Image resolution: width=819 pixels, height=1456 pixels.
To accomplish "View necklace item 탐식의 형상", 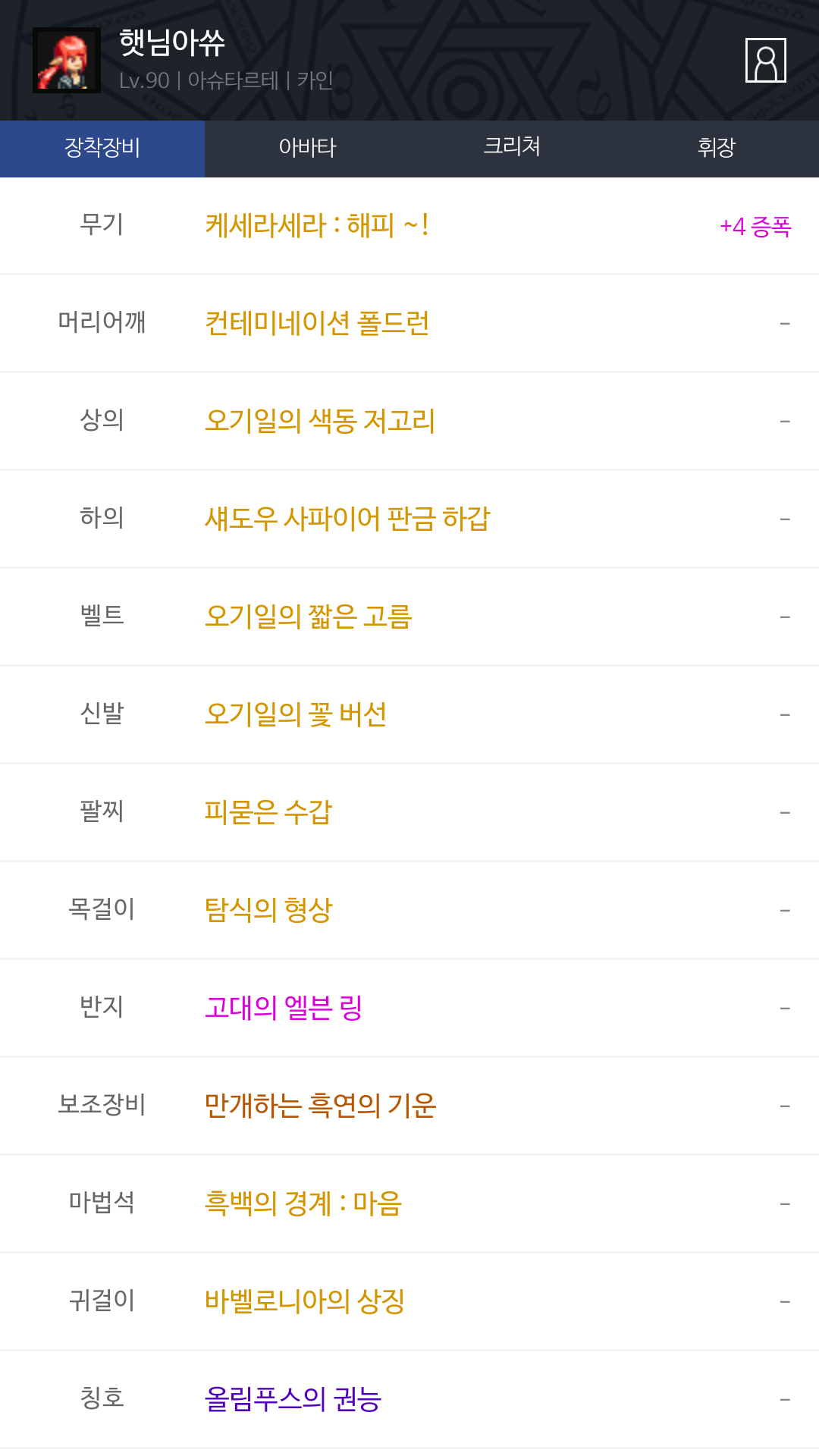I will coord(268,911).
